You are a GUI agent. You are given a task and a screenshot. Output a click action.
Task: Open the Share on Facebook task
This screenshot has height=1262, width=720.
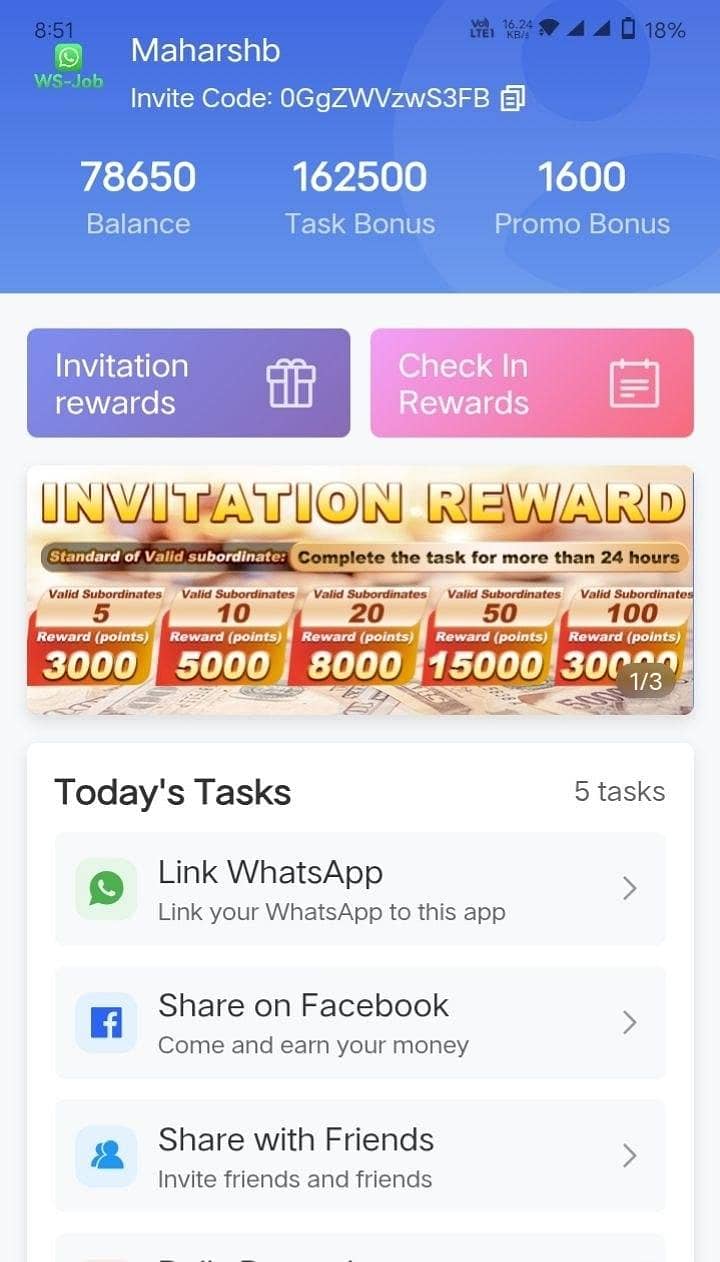(360, 1023)
